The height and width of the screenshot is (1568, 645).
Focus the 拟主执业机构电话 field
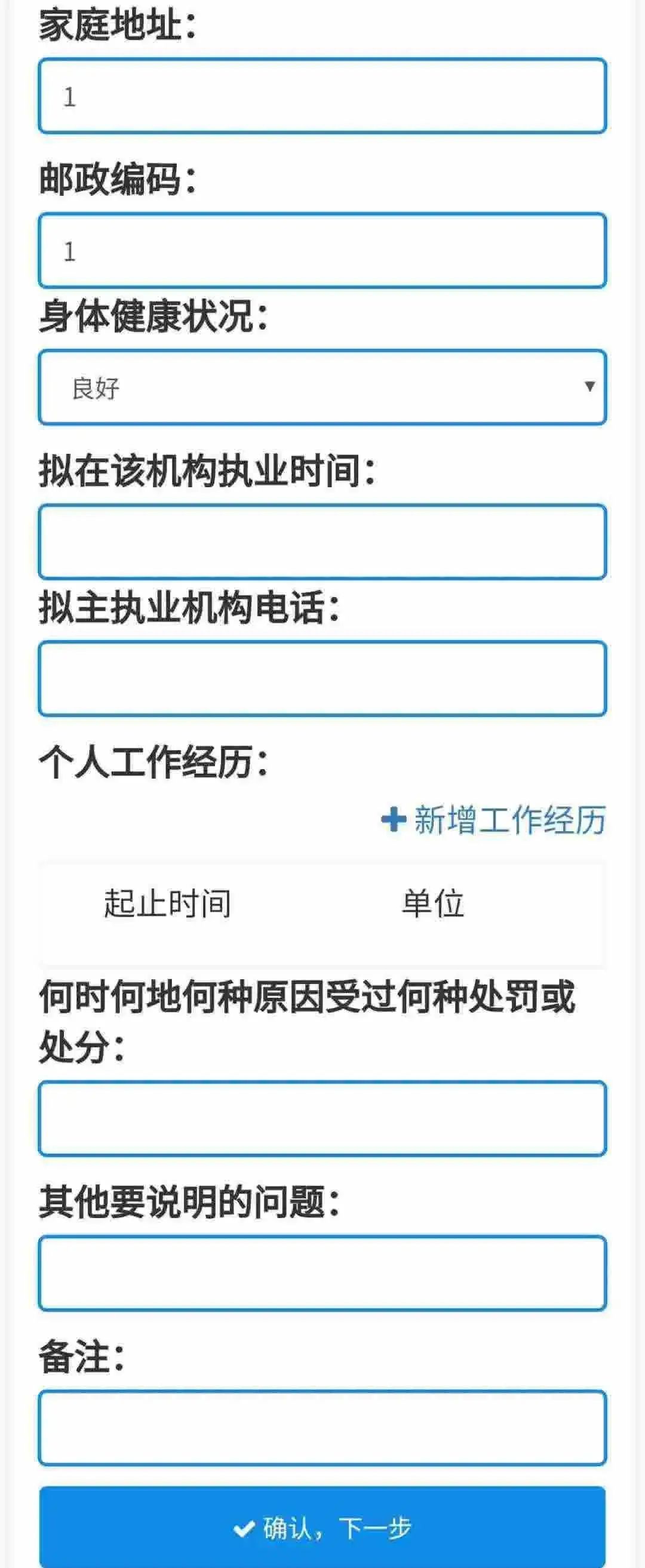pyautogui.click(x=322, y=678)
